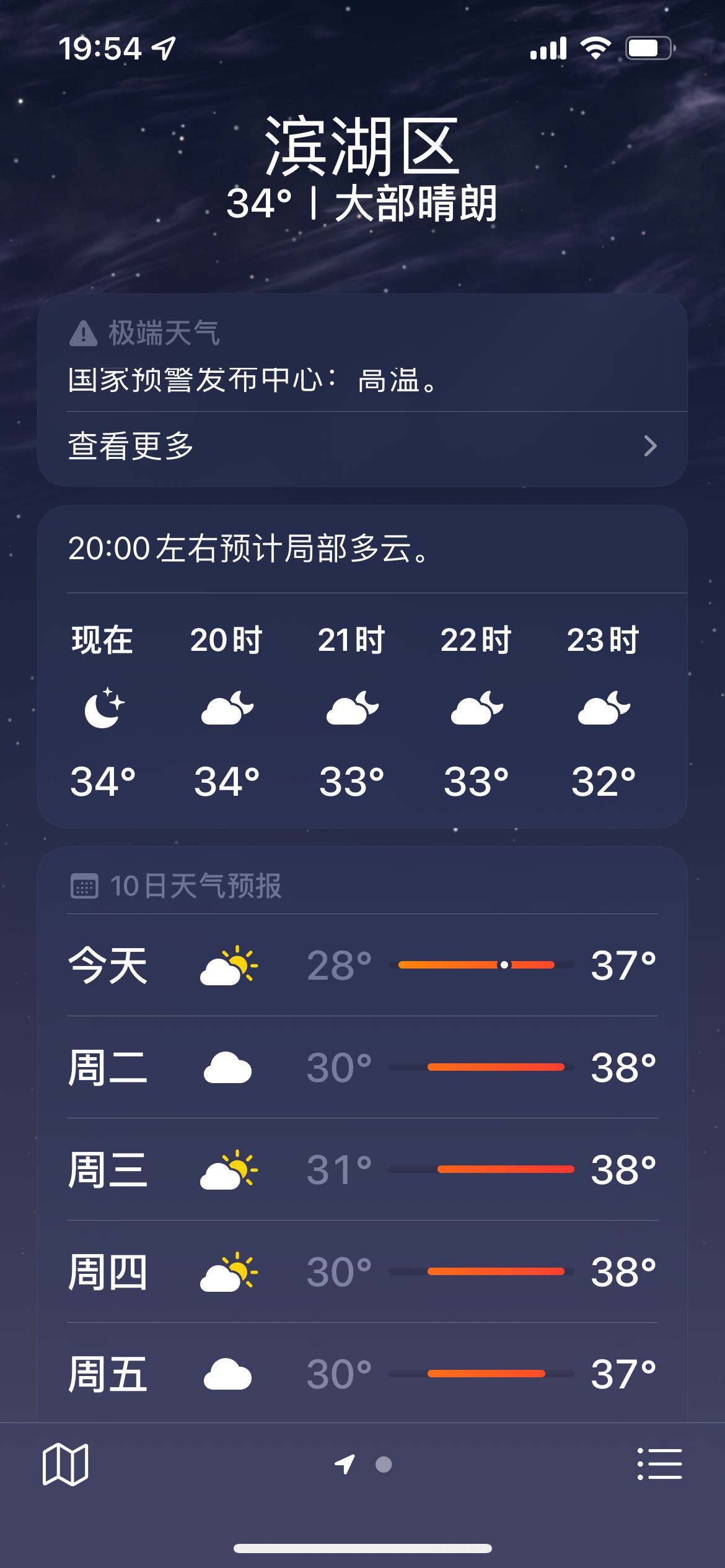
Task: Select the 周二 forecast row
Action: click(x=362, y=1067)
